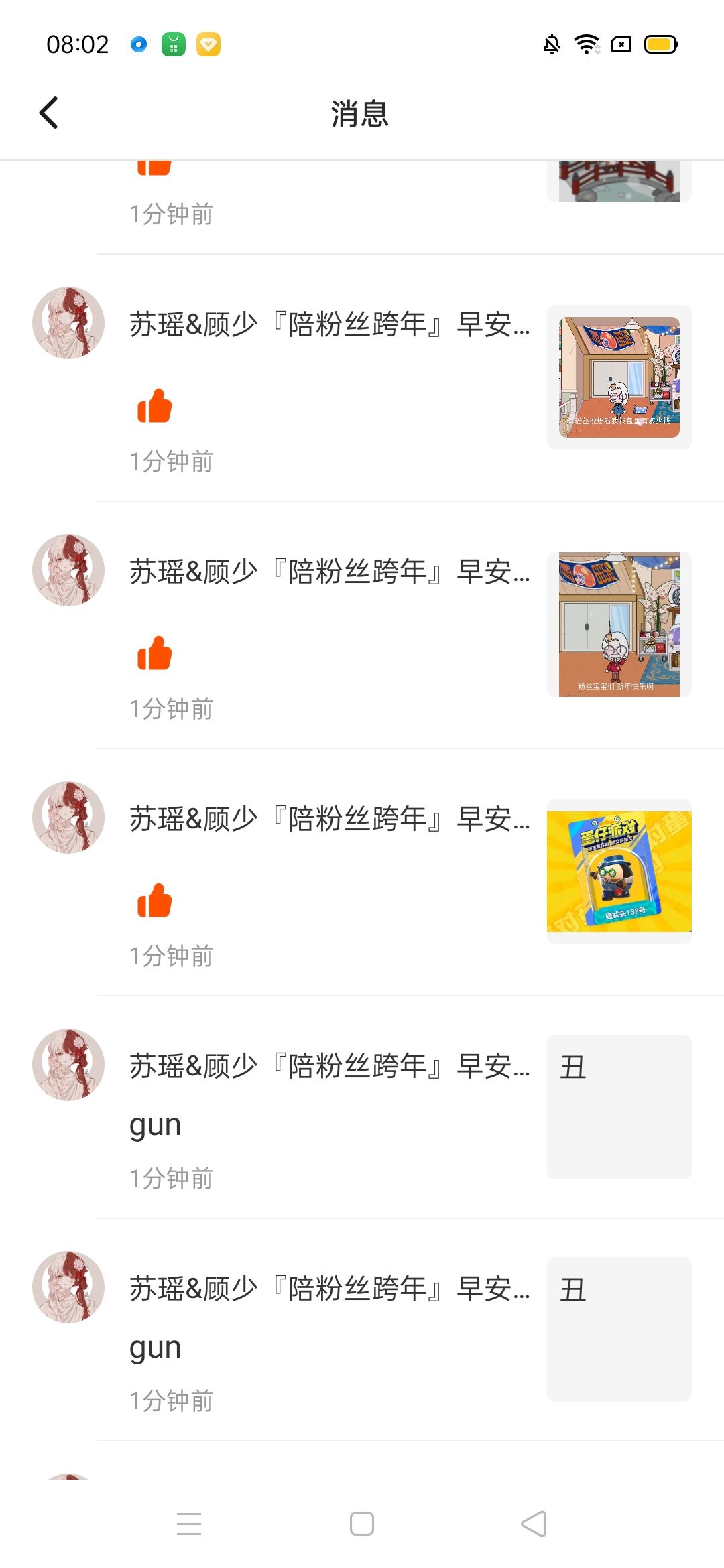This screenshot has height=1568, width=724.
Task: Go to the system home screen
Action: 362,1524
